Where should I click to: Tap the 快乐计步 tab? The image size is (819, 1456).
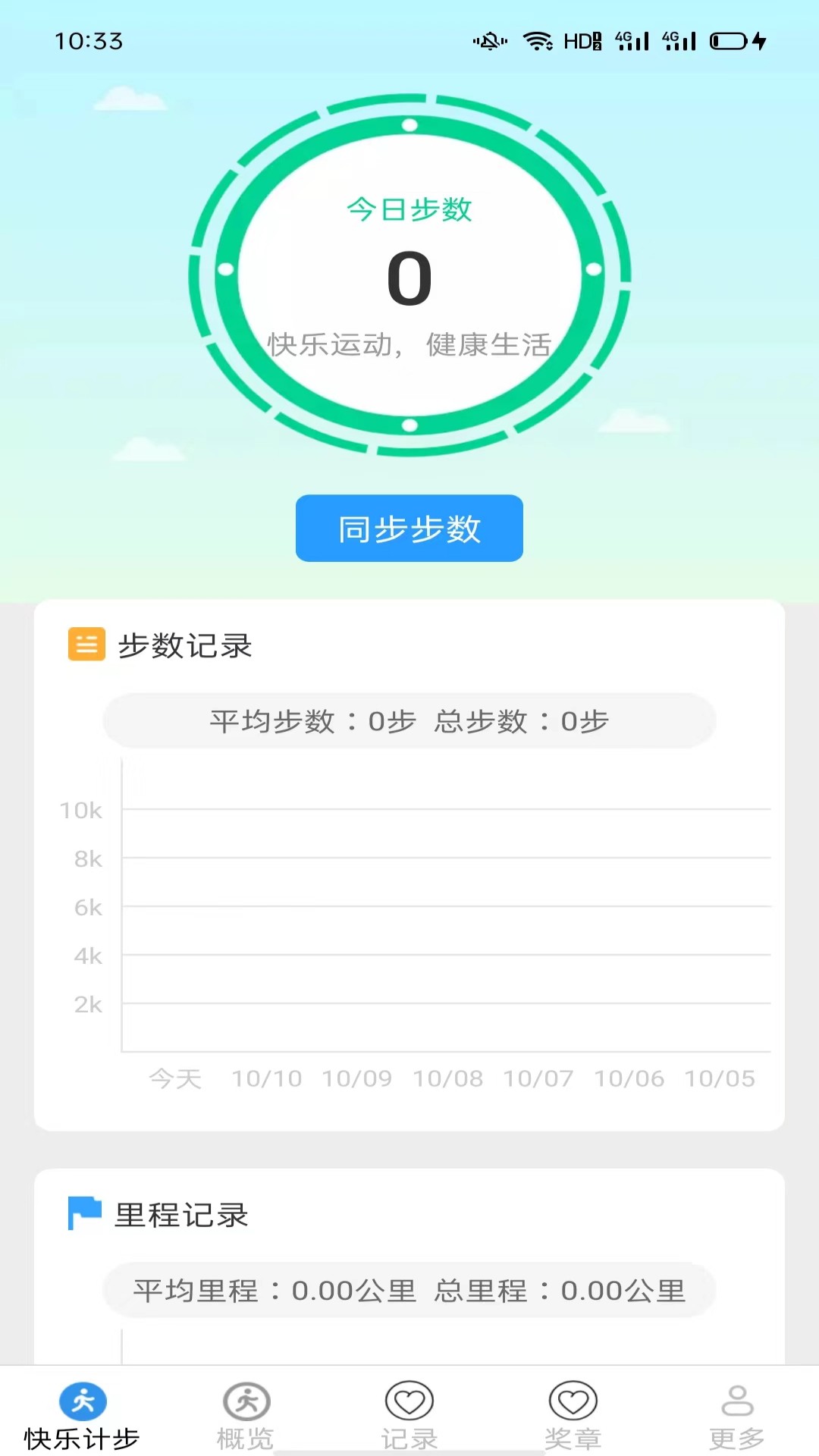[82, 1414]
